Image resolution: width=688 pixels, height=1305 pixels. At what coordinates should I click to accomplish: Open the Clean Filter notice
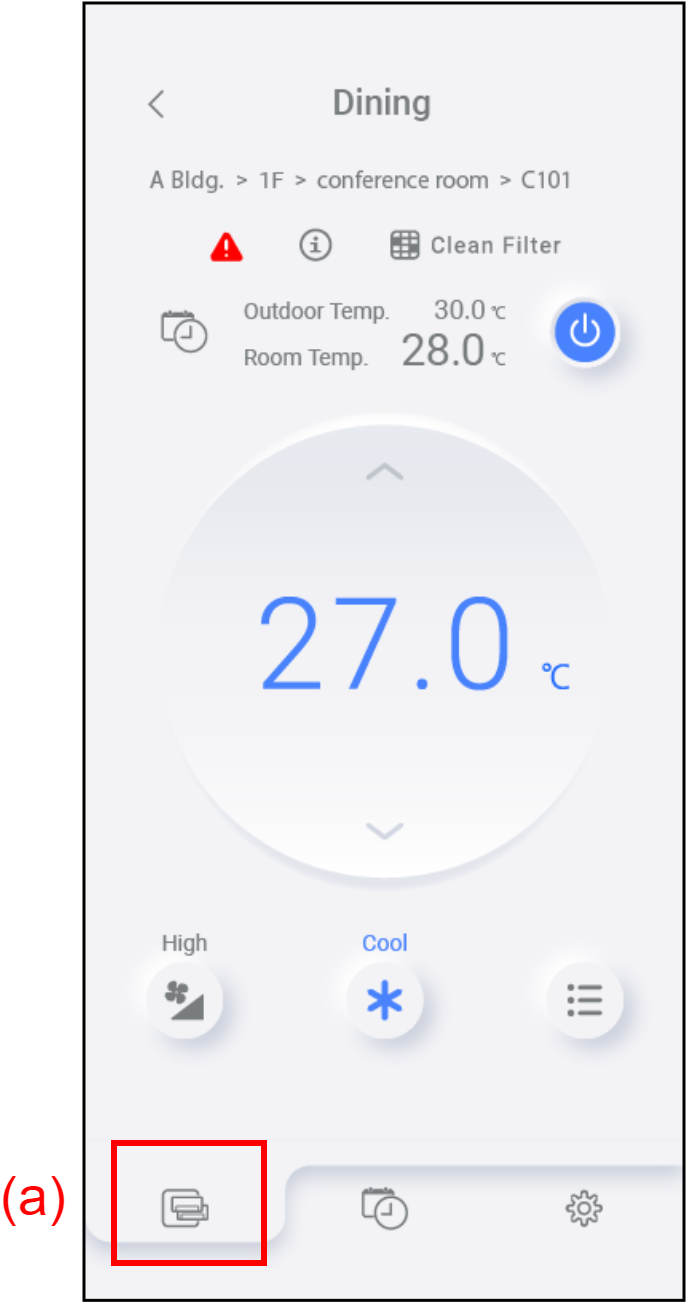coord(475,246)
